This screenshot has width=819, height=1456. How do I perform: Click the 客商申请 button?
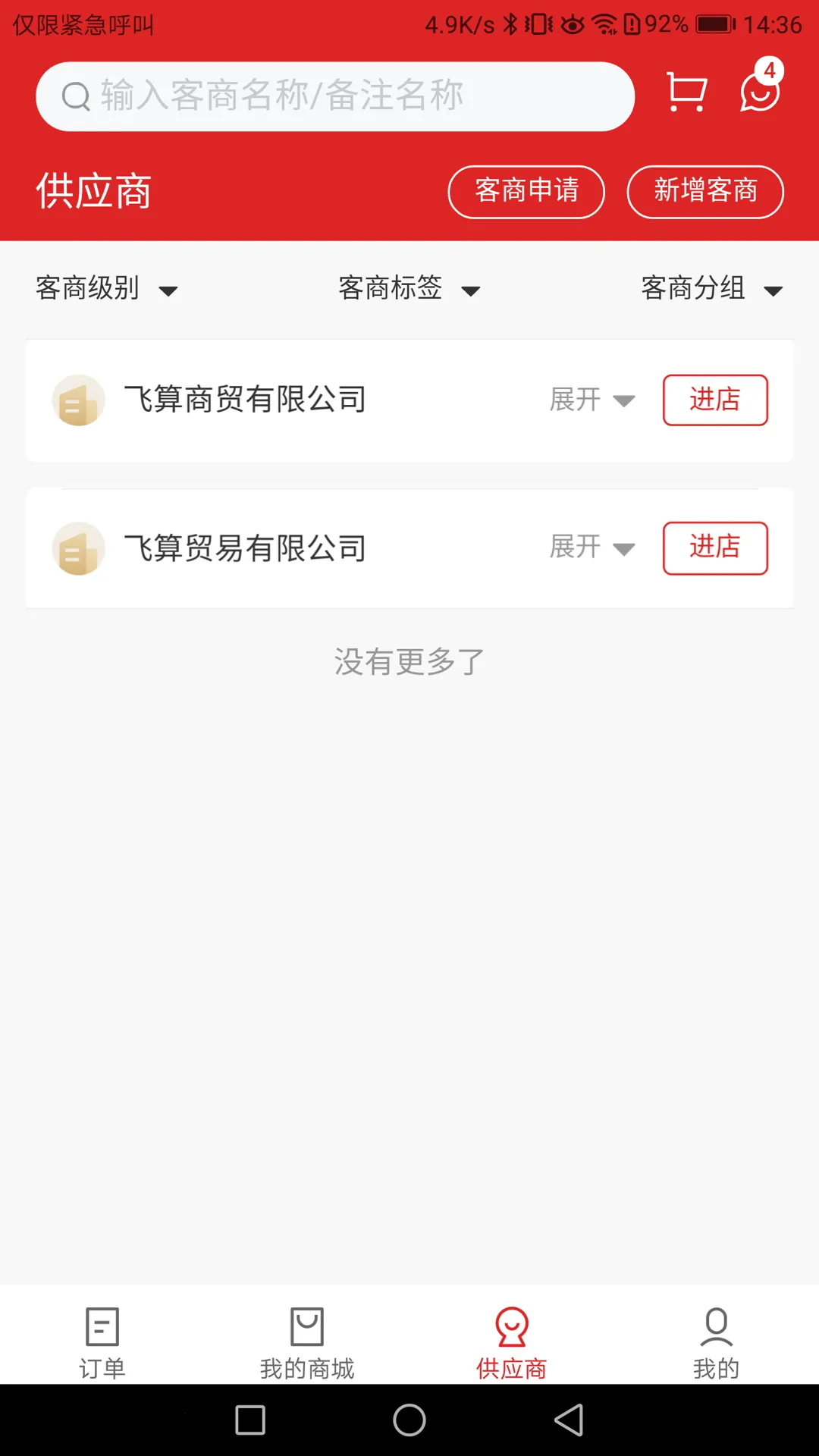(526, 192)
